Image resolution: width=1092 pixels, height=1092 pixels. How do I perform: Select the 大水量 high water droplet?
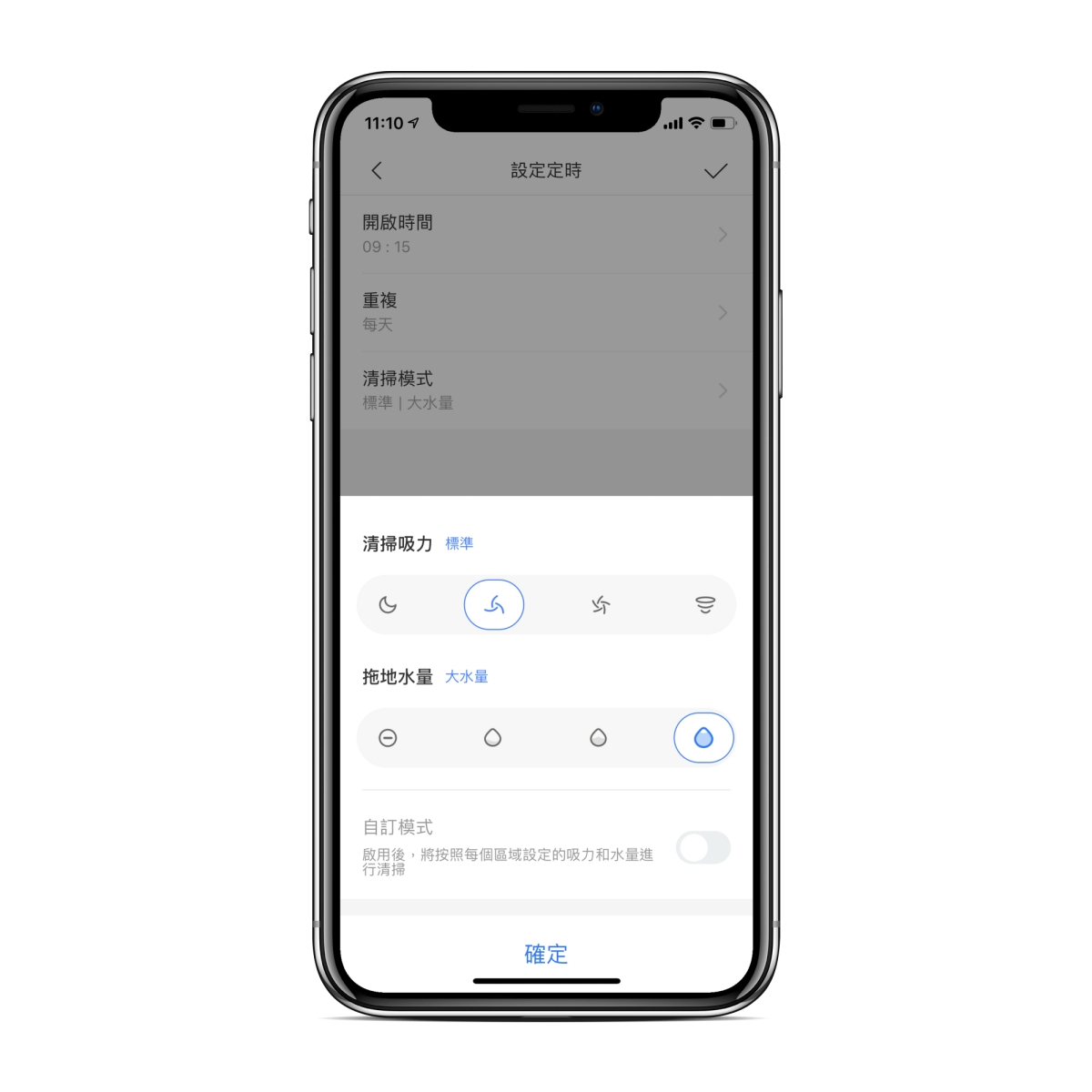coord(703,738)
